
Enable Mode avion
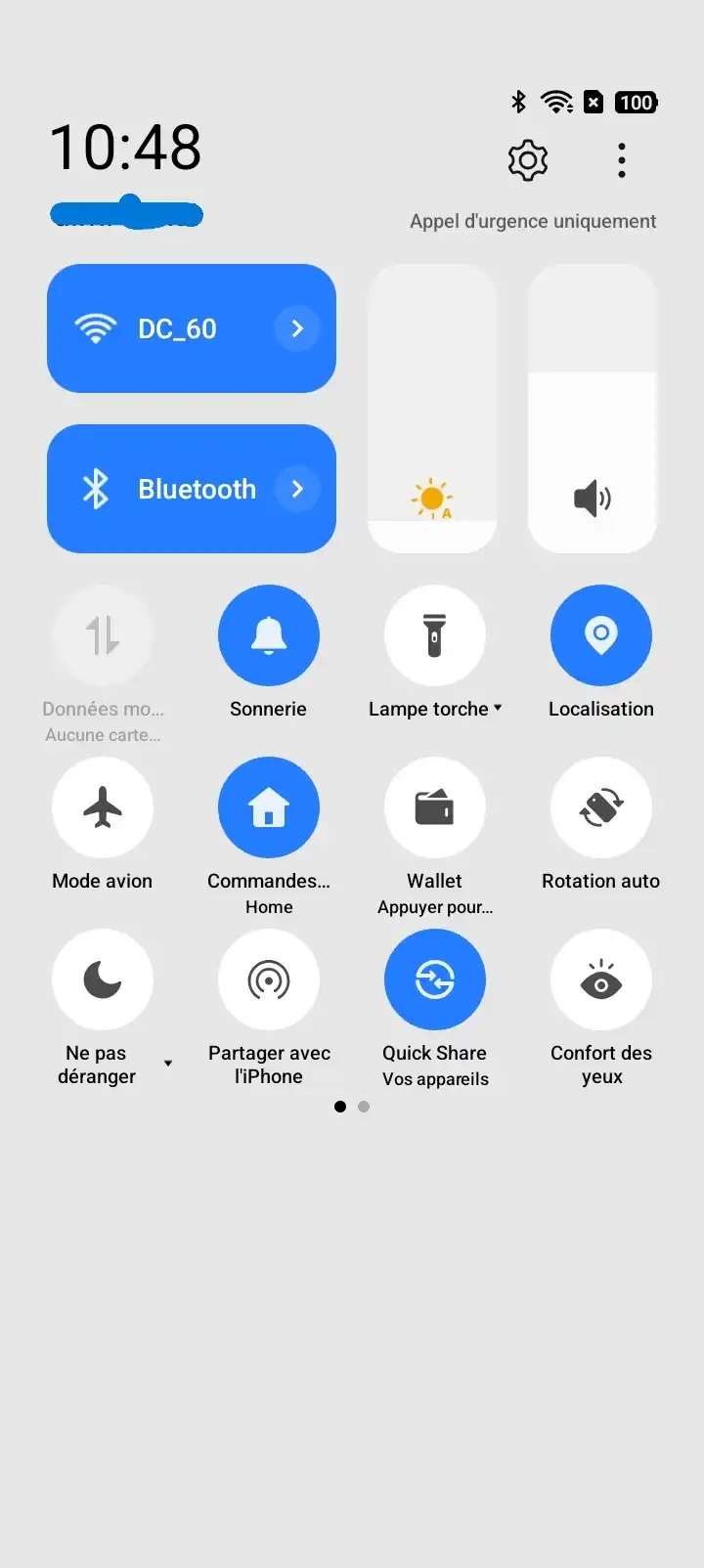click(103, 807)
